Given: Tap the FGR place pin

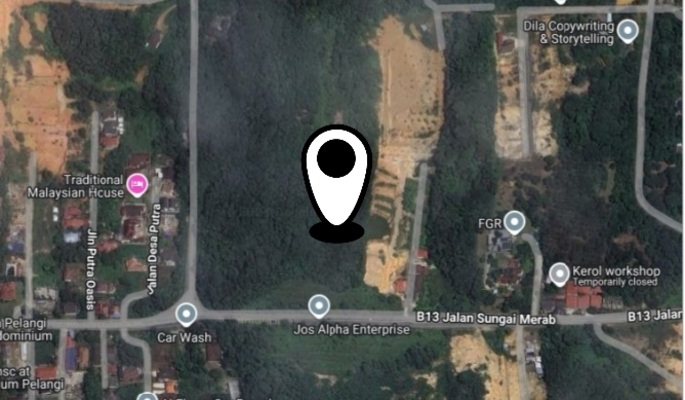Looking at the screenshot, I should [515, 222].
